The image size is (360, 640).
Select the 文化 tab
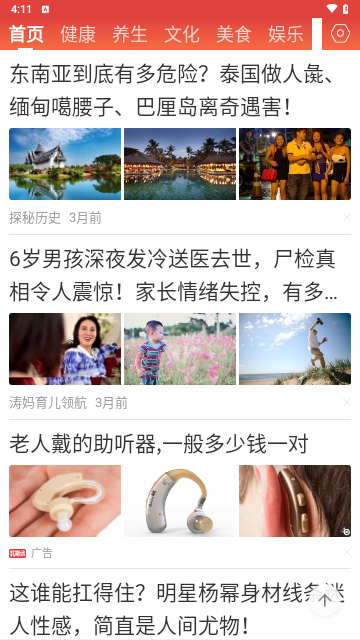coord(182,34)
